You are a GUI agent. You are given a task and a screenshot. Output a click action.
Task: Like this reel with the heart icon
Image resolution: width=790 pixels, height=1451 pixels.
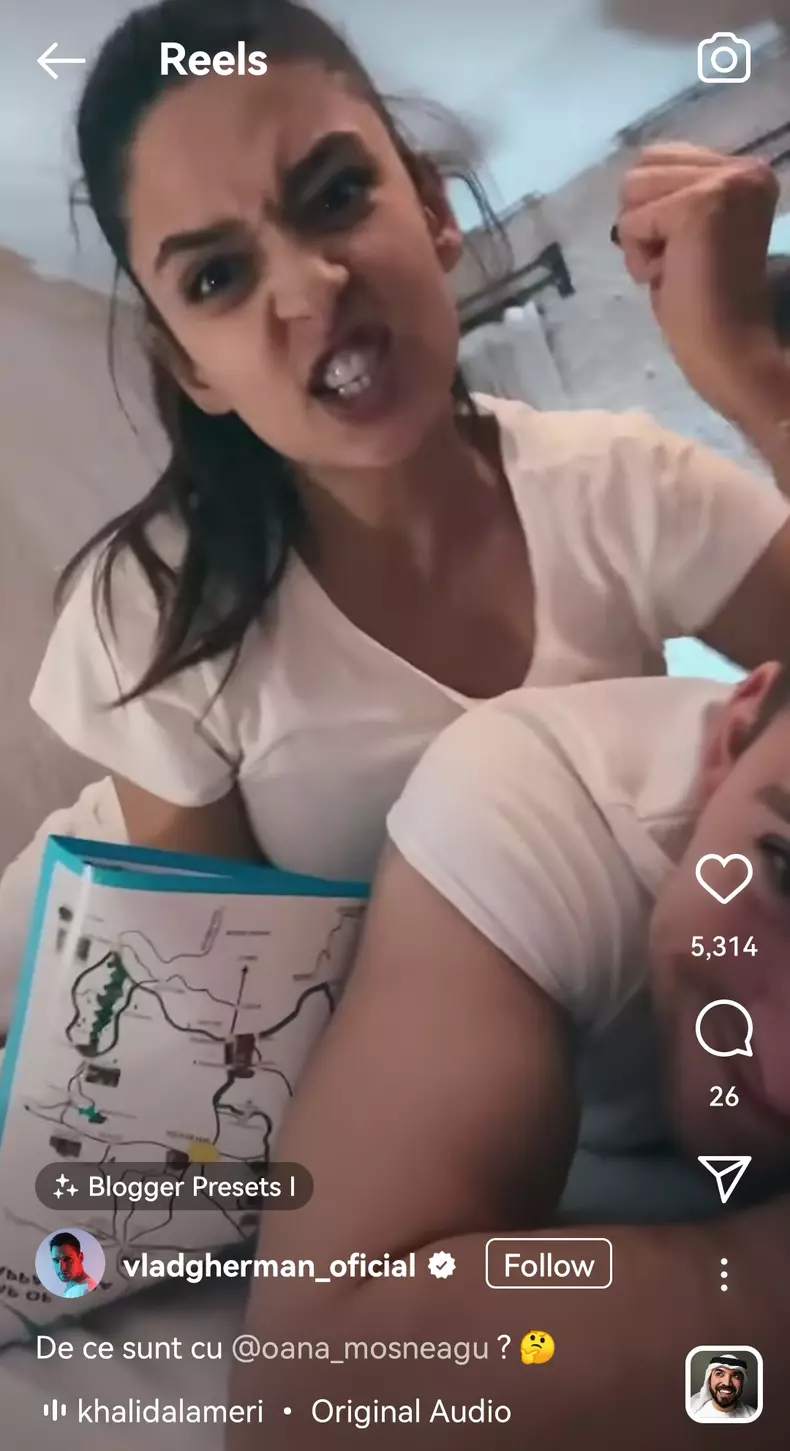724,881
